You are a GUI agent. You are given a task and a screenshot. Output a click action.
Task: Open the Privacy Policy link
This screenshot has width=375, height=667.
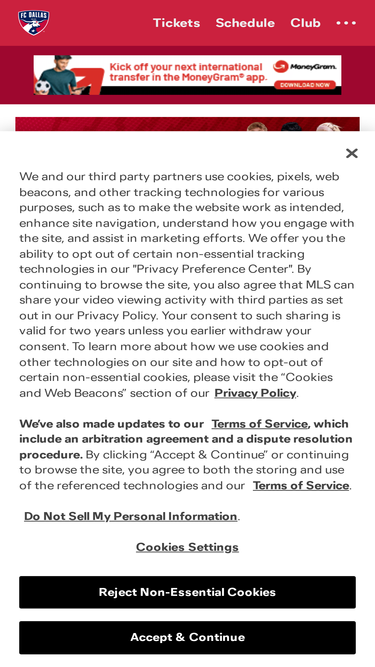[255, 393]
